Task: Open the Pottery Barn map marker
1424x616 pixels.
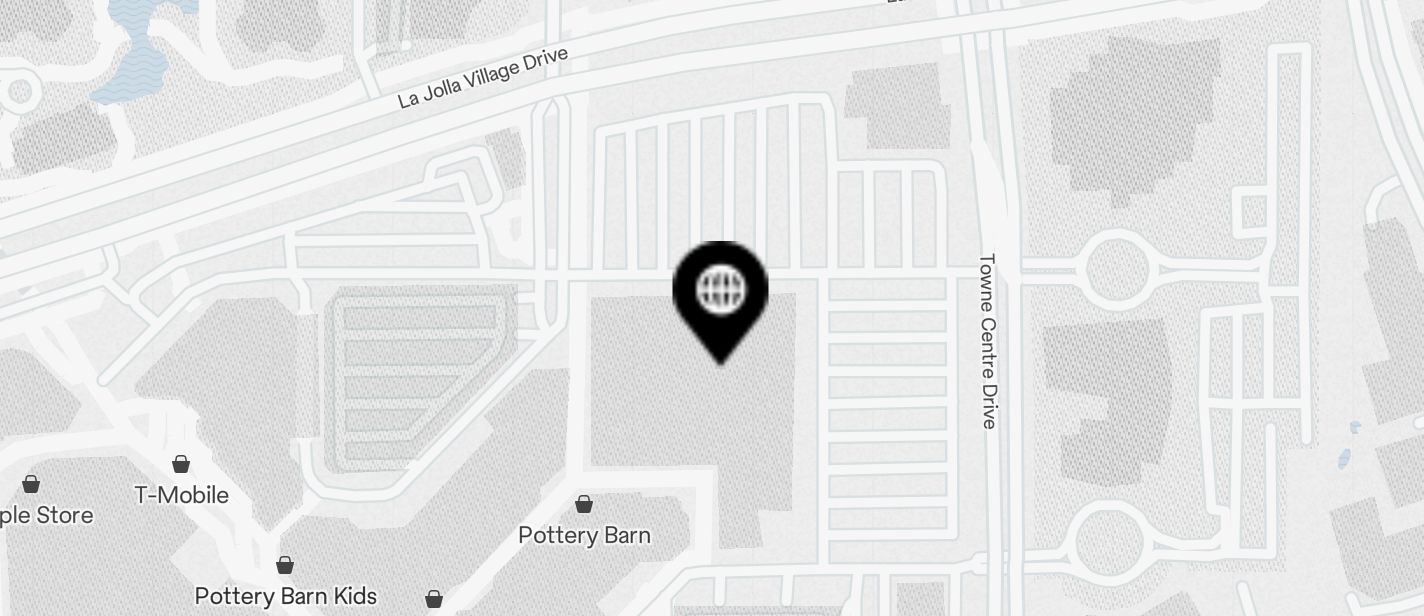Action: (584, 504)
